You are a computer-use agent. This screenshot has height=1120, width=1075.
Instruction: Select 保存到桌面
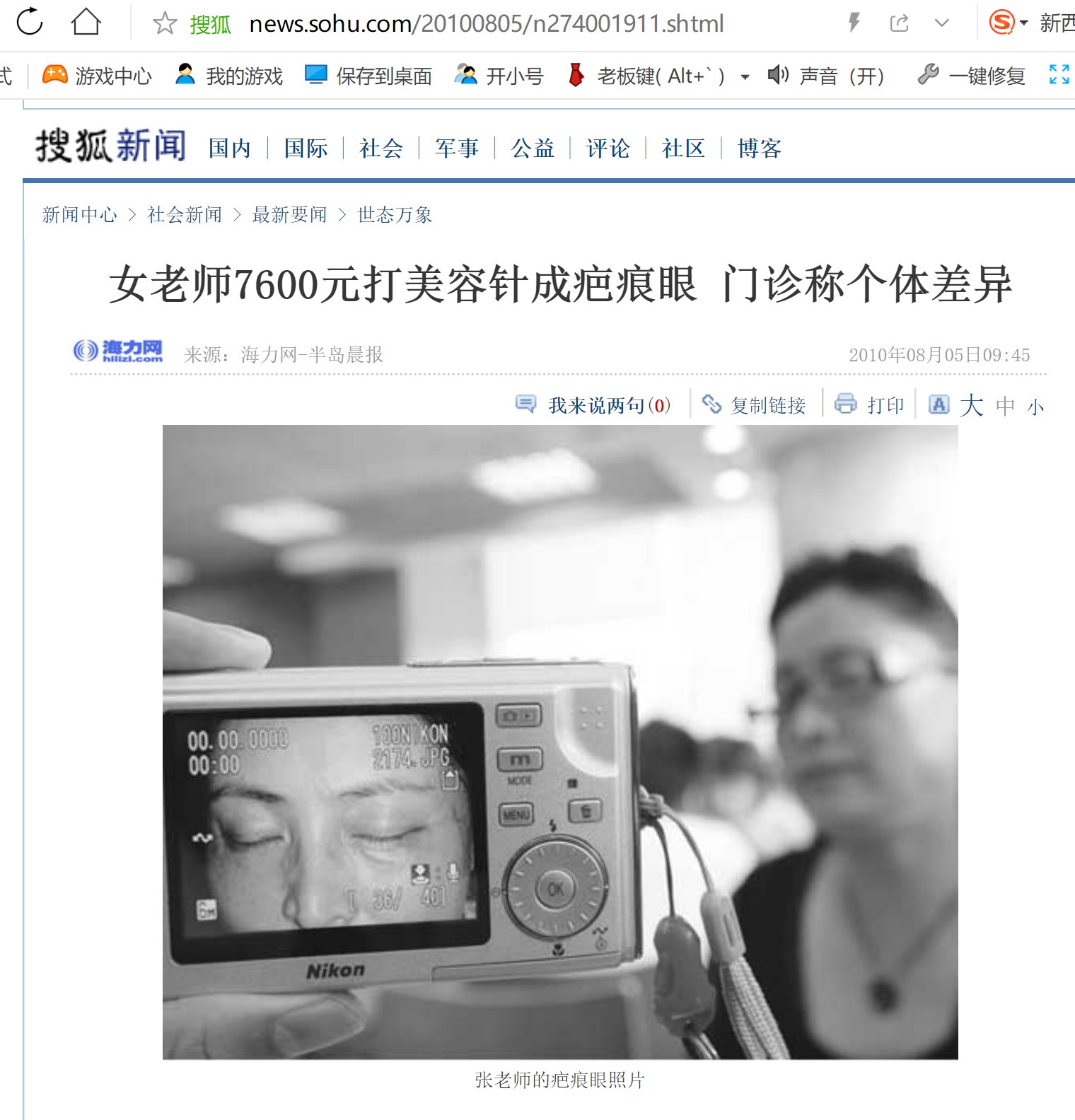click(368, 76)
